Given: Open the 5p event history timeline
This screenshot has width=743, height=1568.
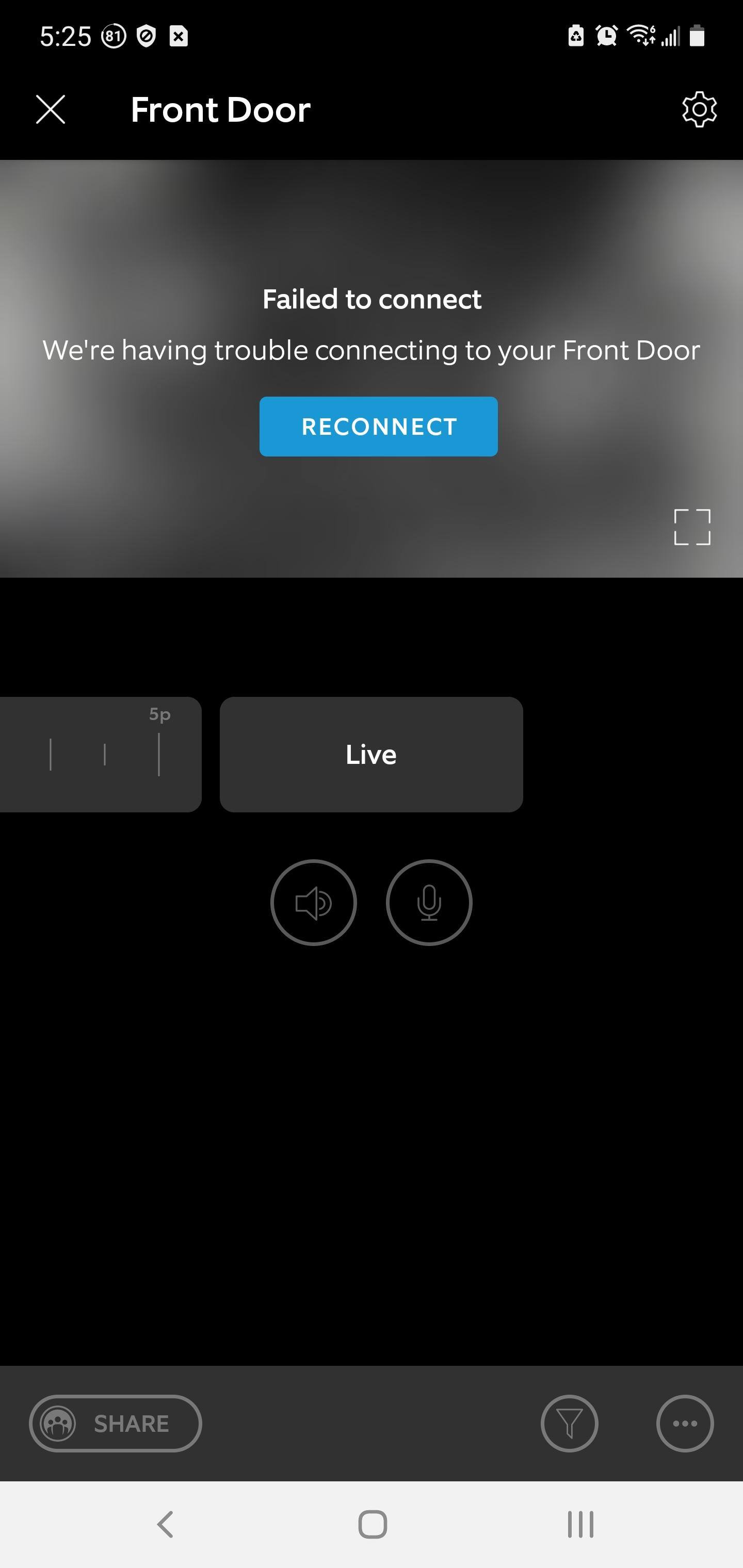Looking at the screenshot, I should [101, 754].
